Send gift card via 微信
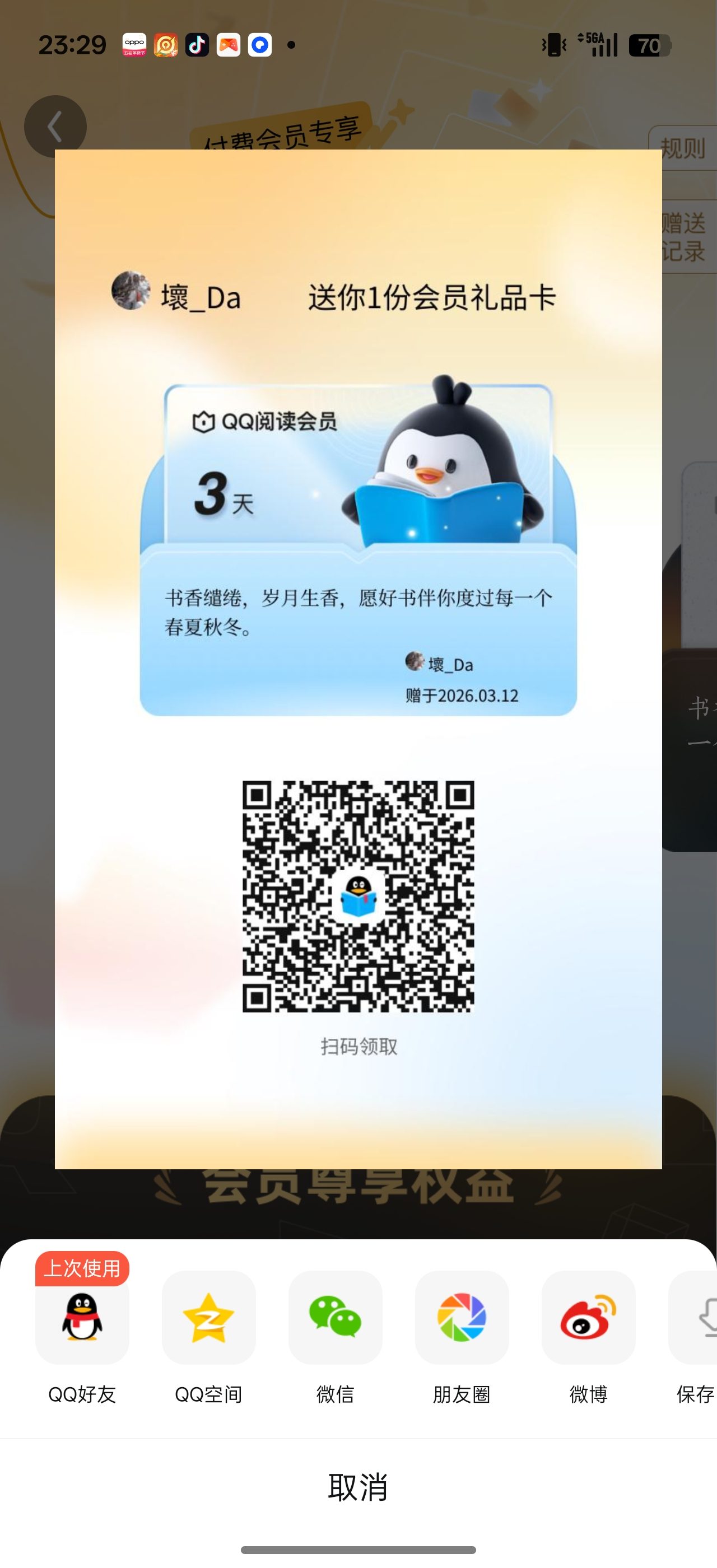The image size is (717, 1568). click(336, 1317)
